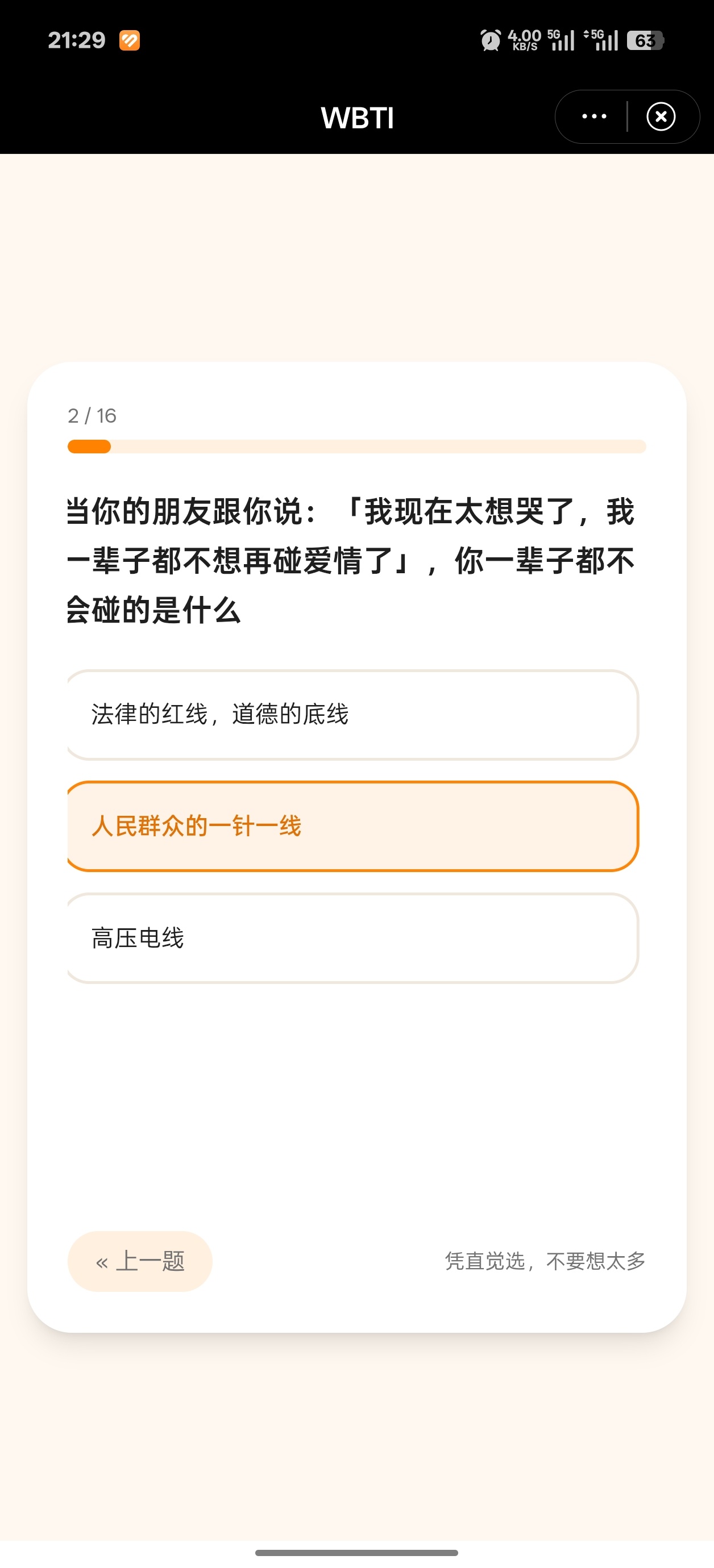The width and height of the screenshot is (714, 1568).
Task: Click the orange notification icon beside the clock
Action: 128,40
